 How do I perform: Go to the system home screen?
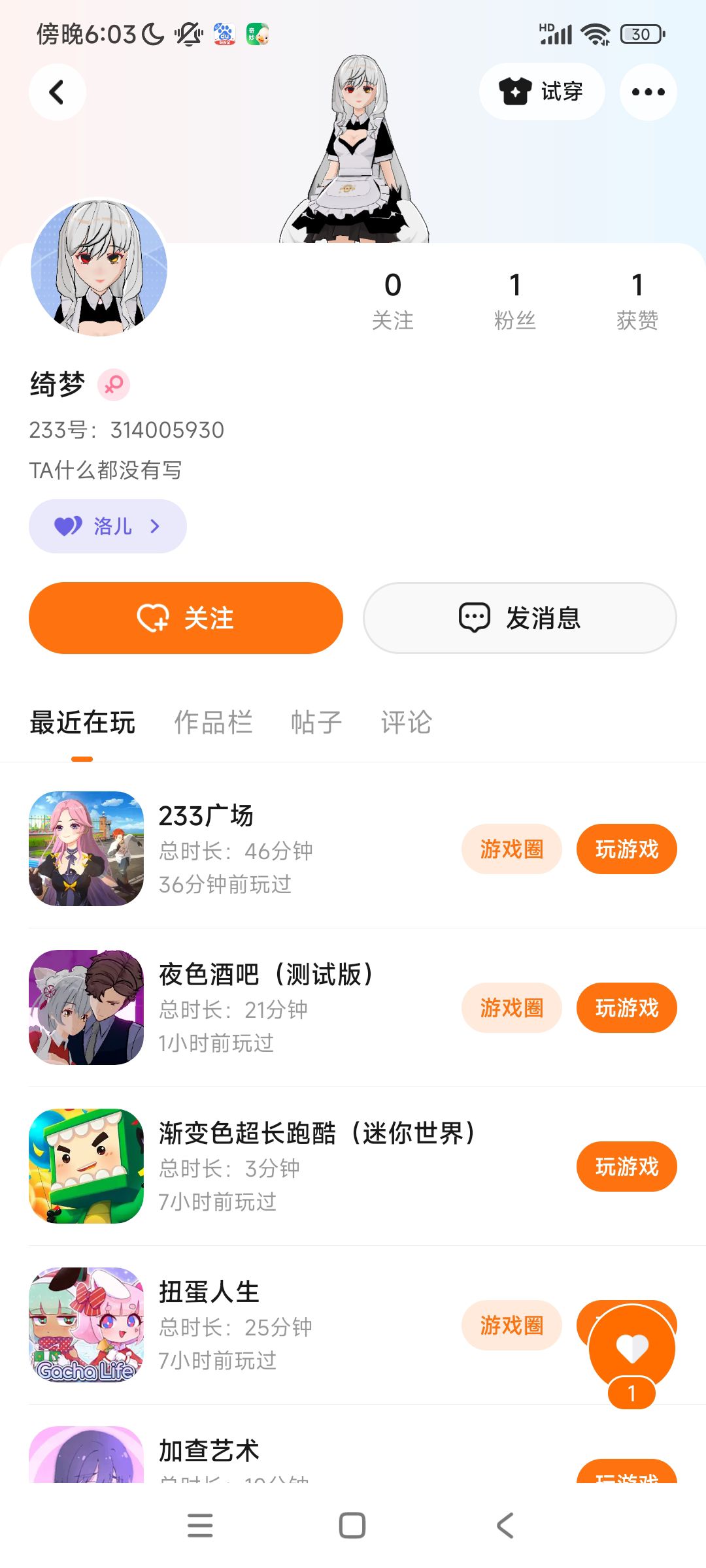coord(352,1526)
